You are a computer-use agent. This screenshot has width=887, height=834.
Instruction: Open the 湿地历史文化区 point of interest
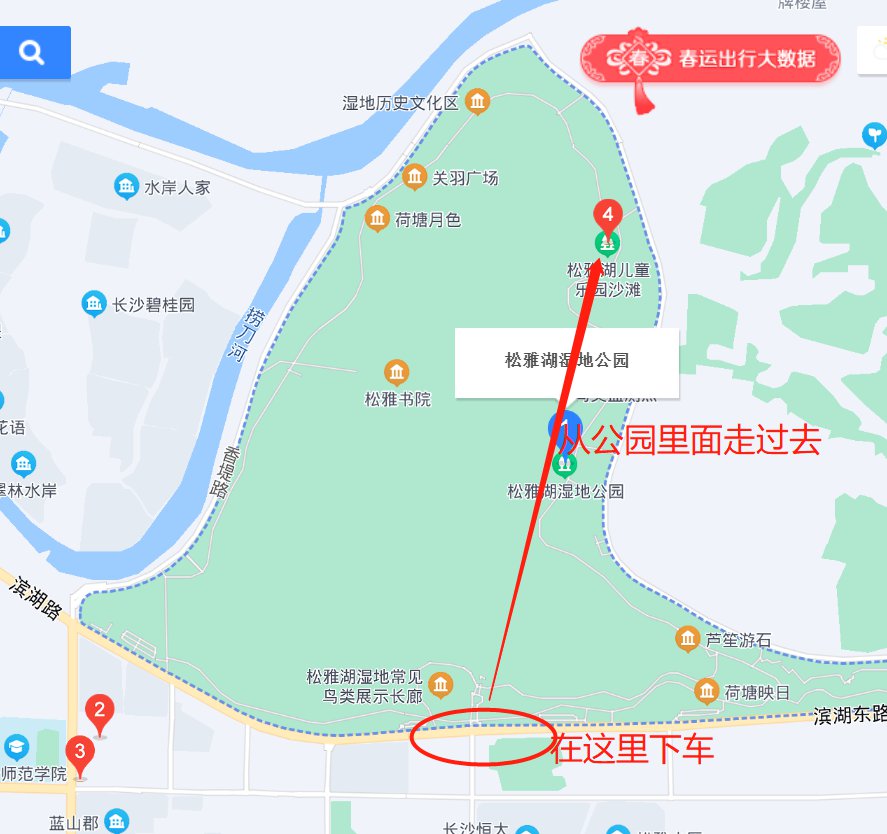coord(477,102)
